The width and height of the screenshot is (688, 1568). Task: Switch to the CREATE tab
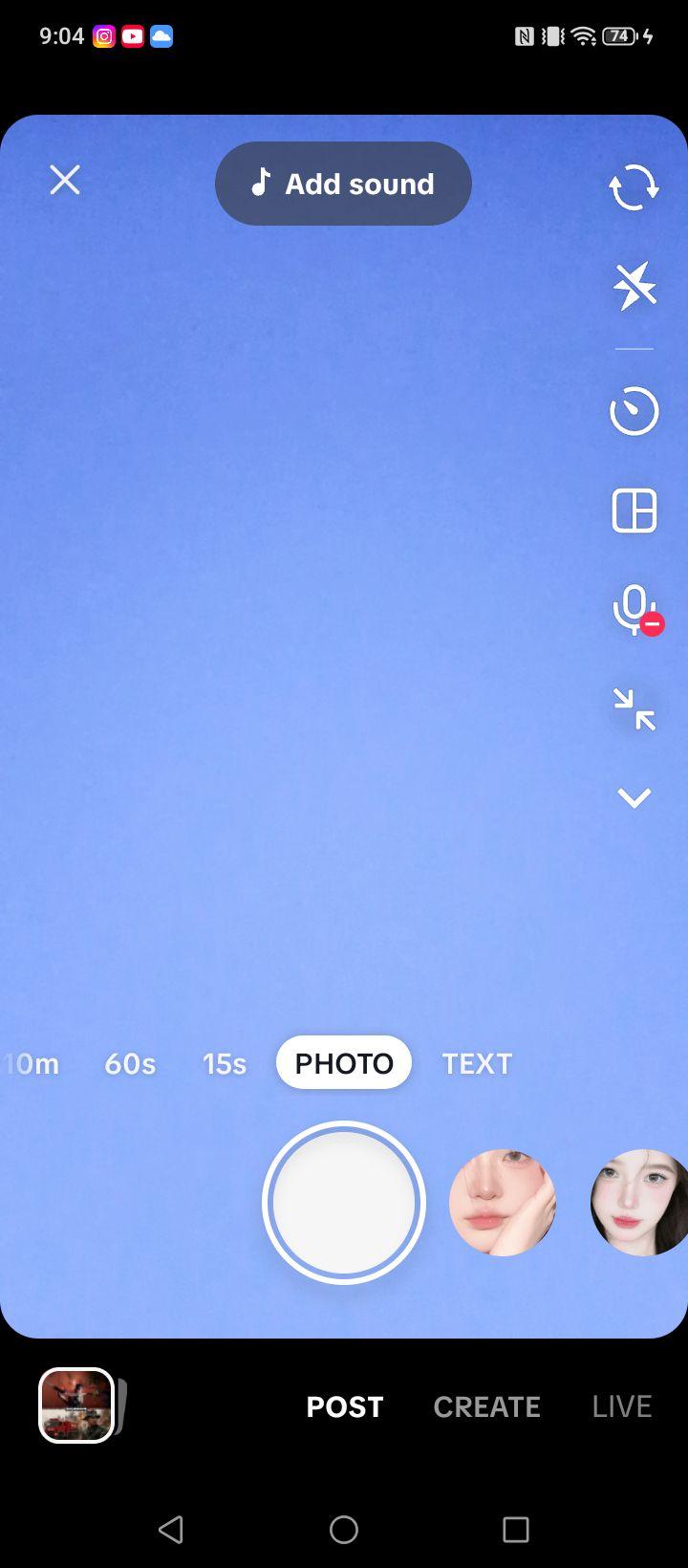(x=486, y=1406)
